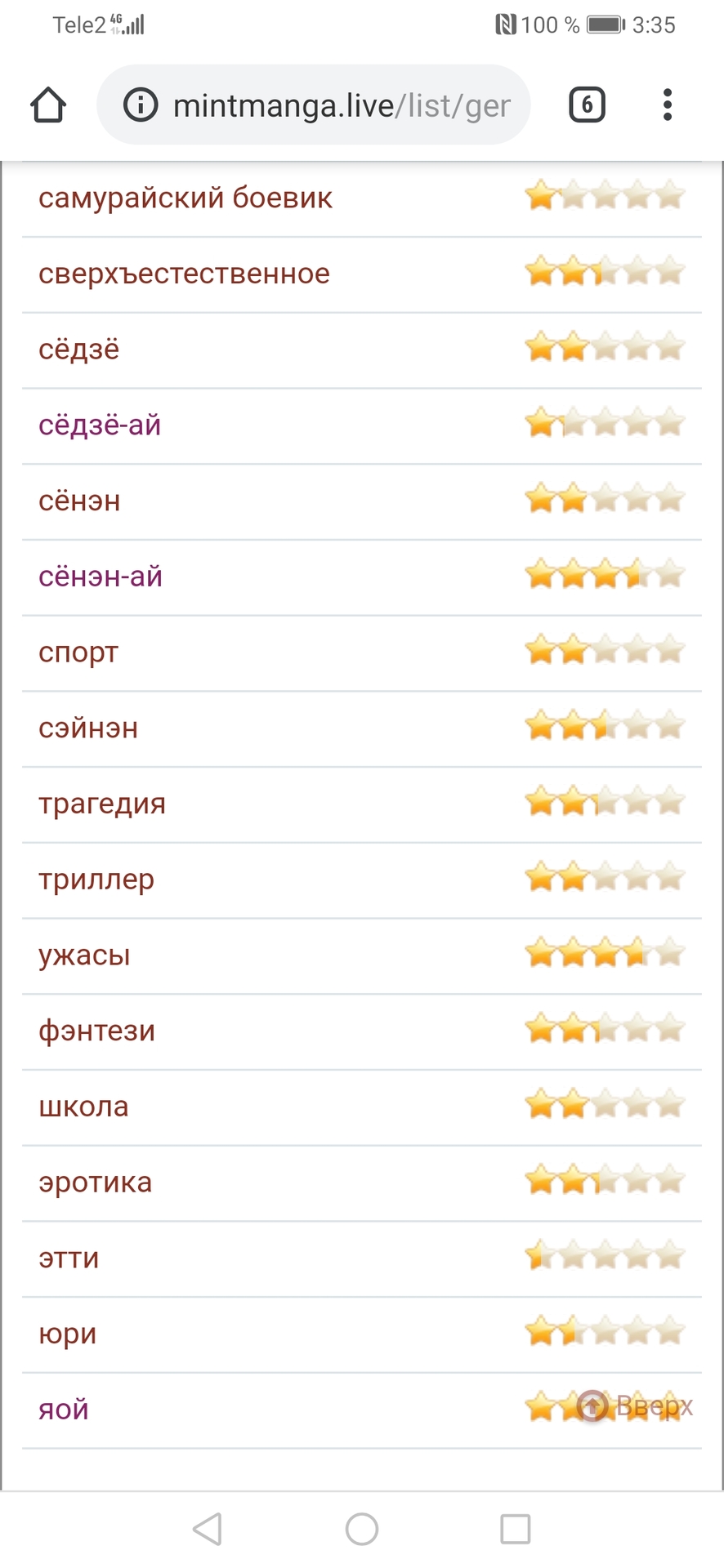
Task: Jump back up with the Вверх button
Action: (636, 1405)
